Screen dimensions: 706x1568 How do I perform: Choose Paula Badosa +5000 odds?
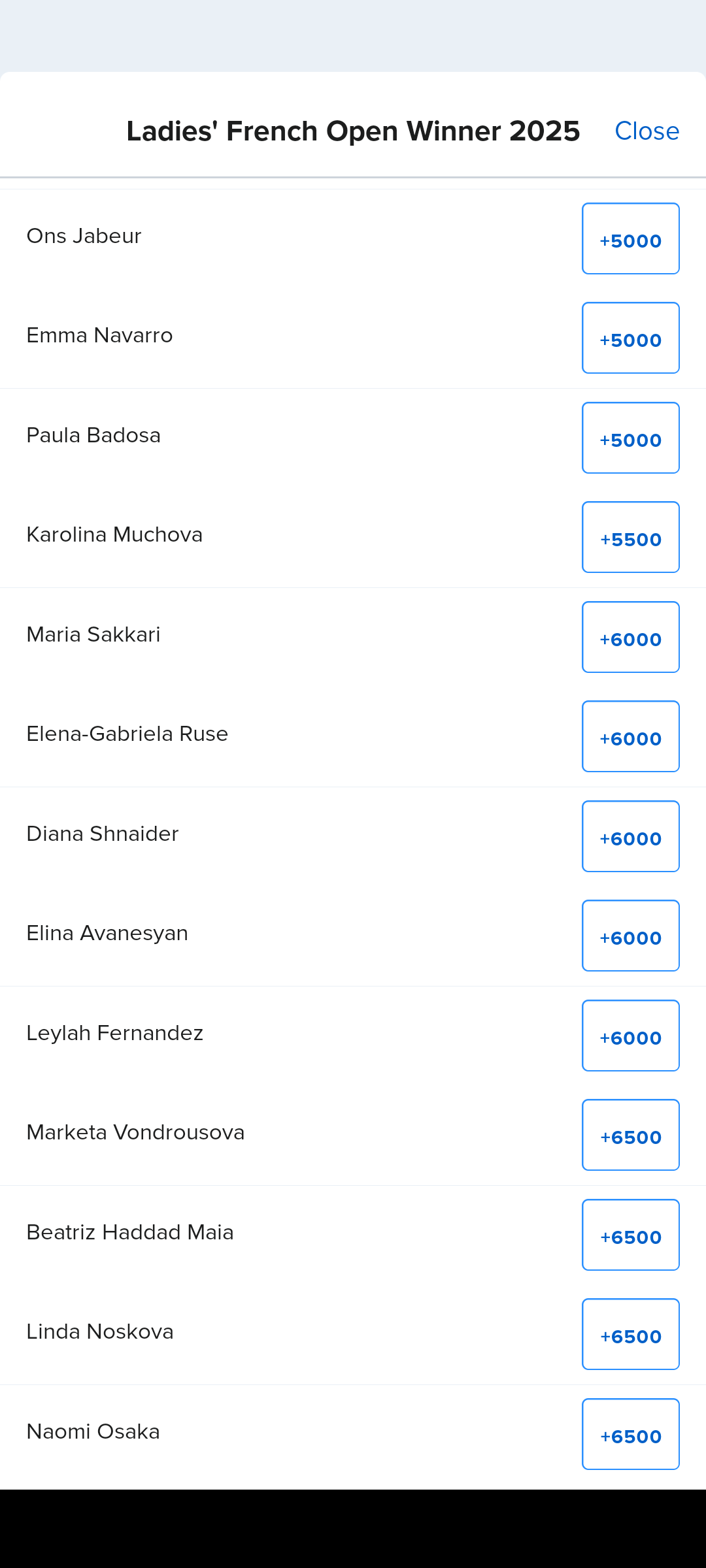coord(630,438)
